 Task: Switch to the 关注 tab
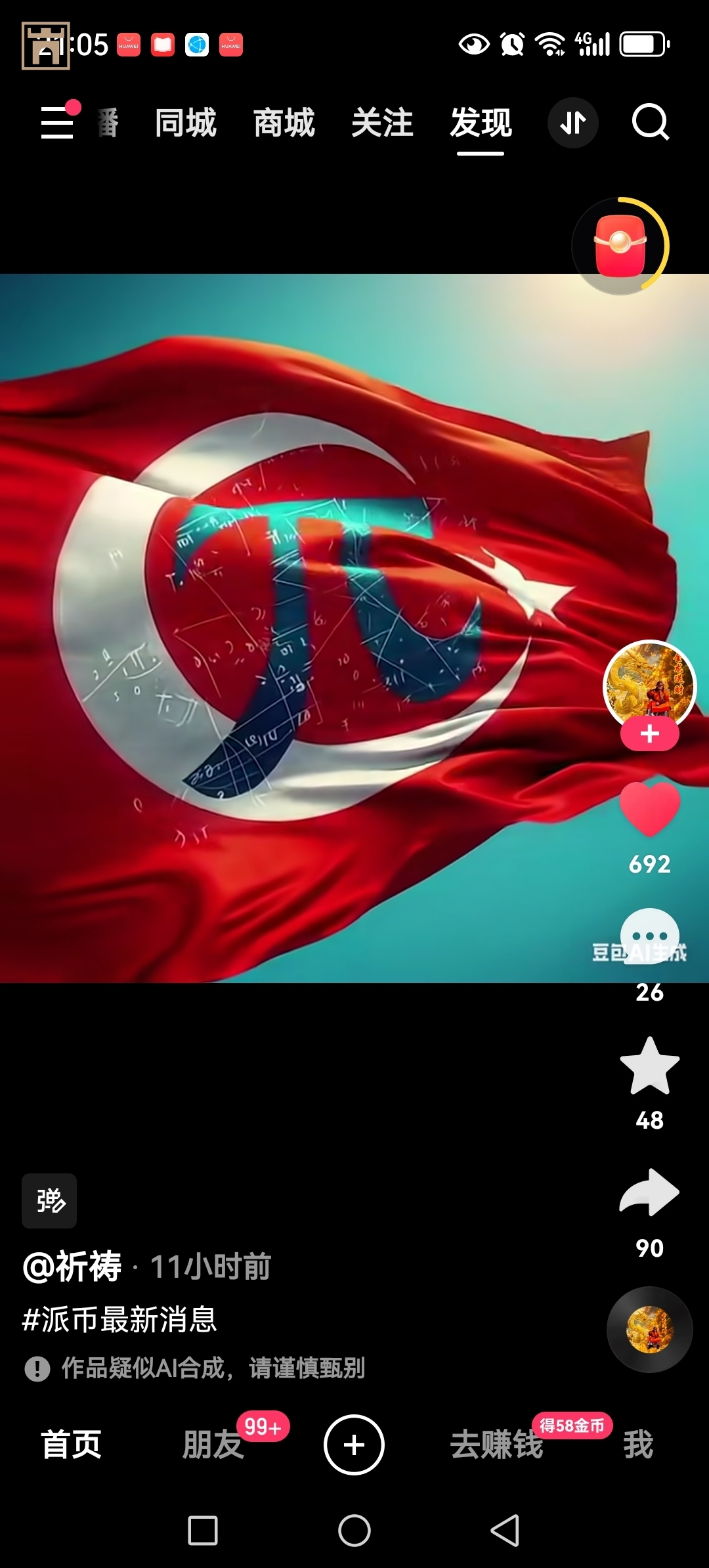click(382, 123)
